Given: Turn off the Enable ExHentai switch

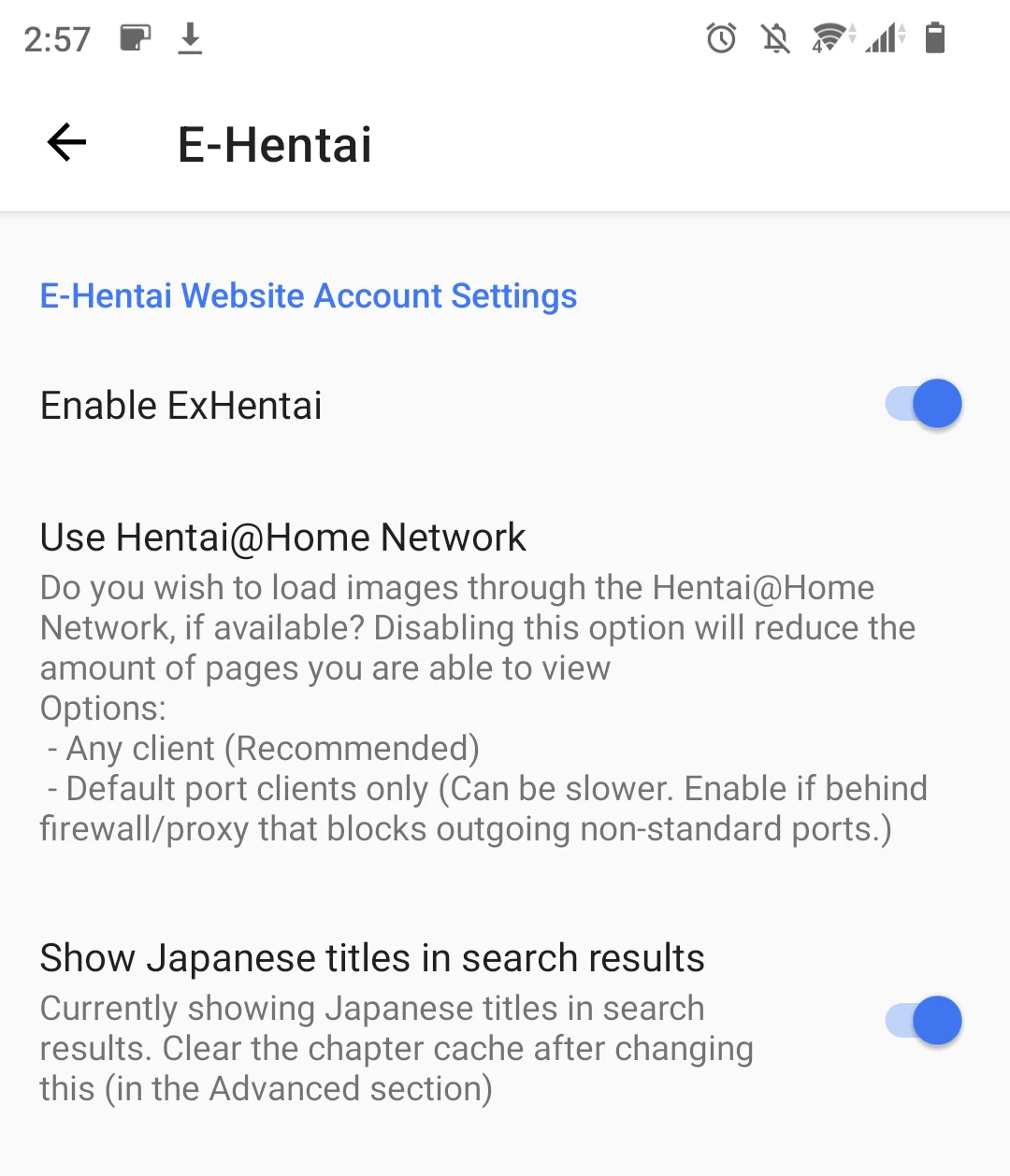Looking at the screenshot, I should click(x=924, y=404).
